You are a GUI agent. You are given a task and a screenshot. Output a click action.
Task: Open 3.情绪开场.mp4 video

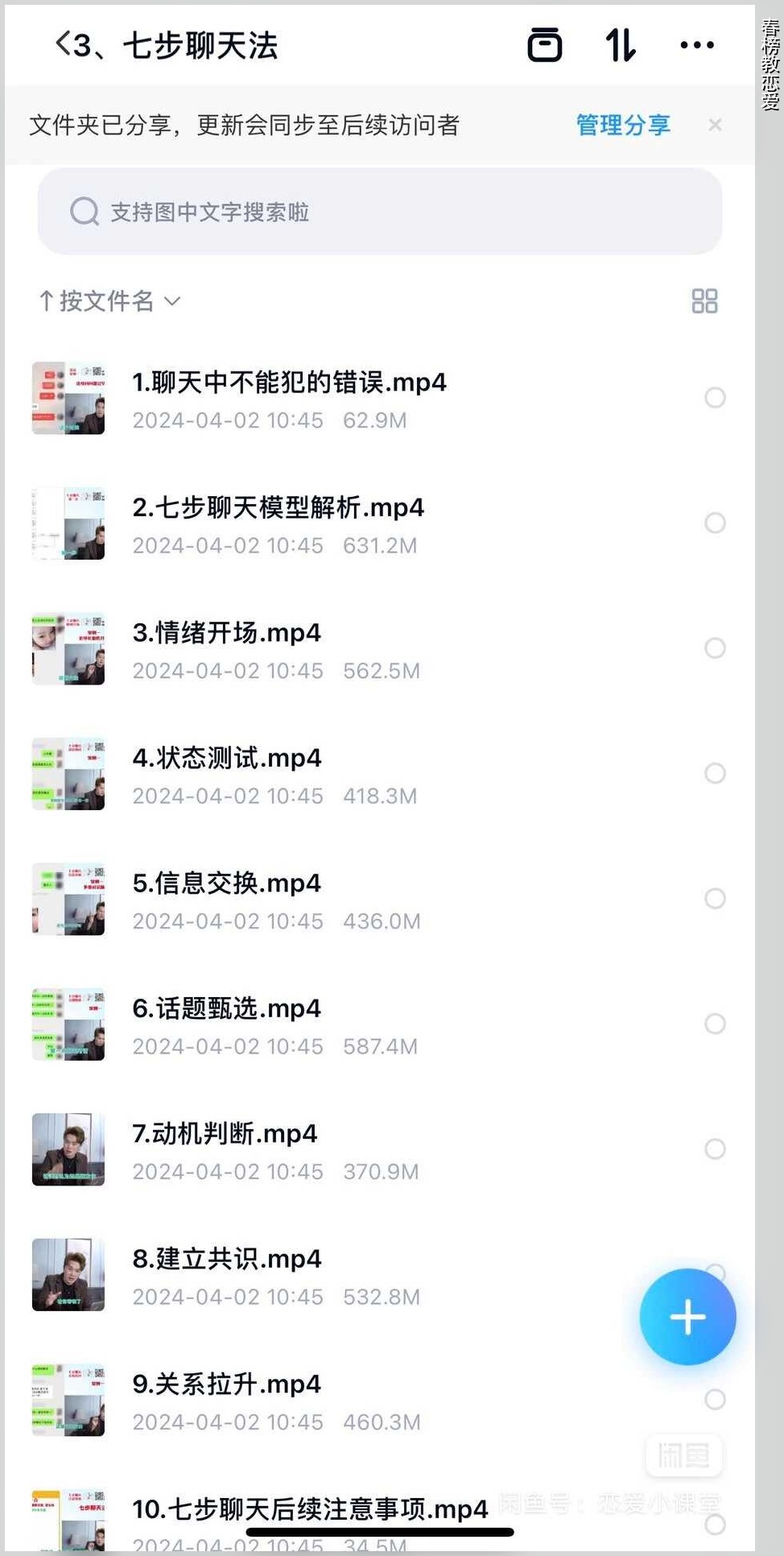point(227,633)
